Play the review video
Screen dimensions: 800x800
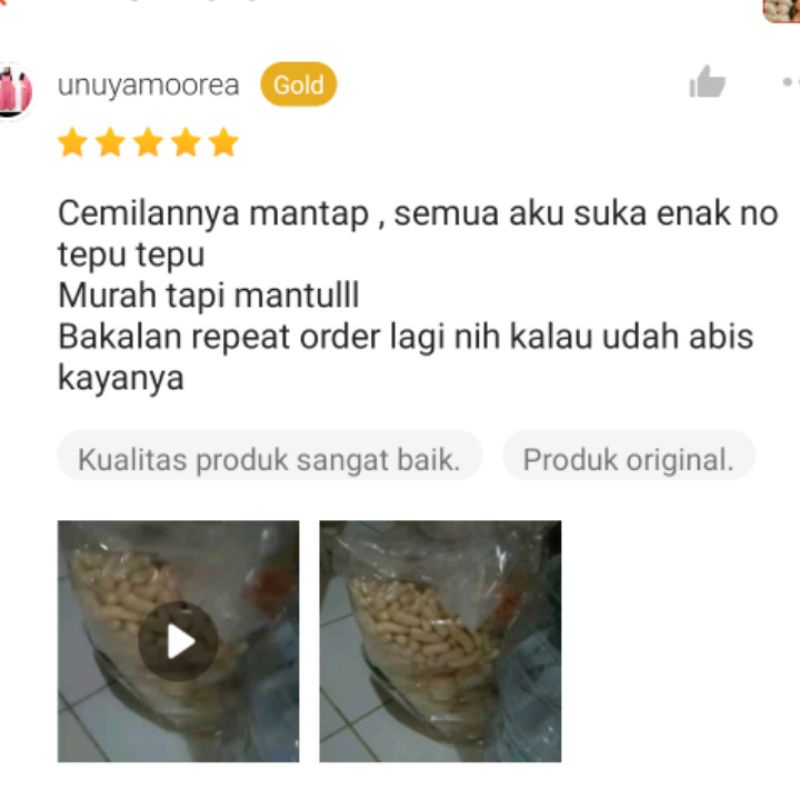179,641
